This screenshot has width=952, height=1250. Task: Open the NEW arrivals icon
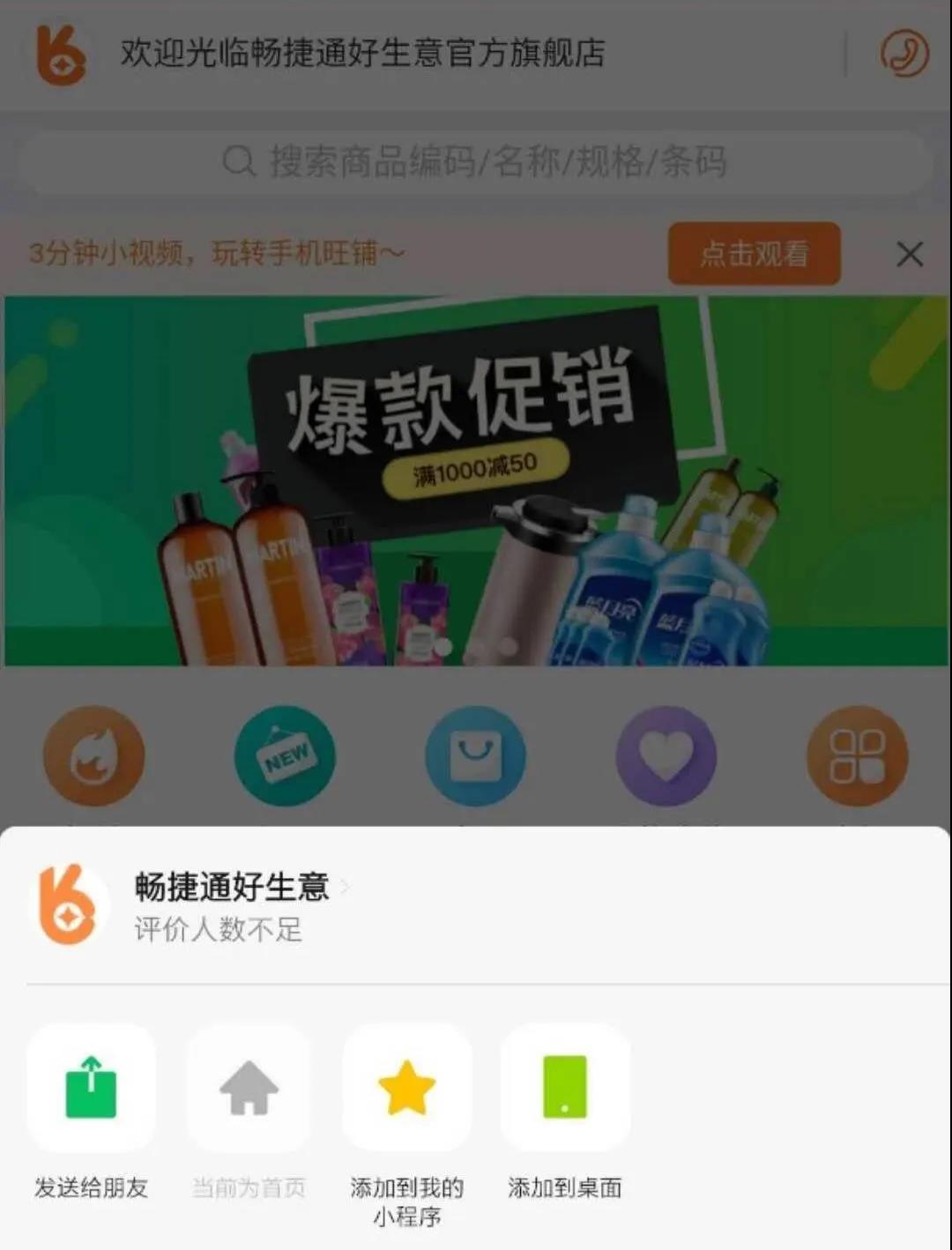click(x=285, y=756)
